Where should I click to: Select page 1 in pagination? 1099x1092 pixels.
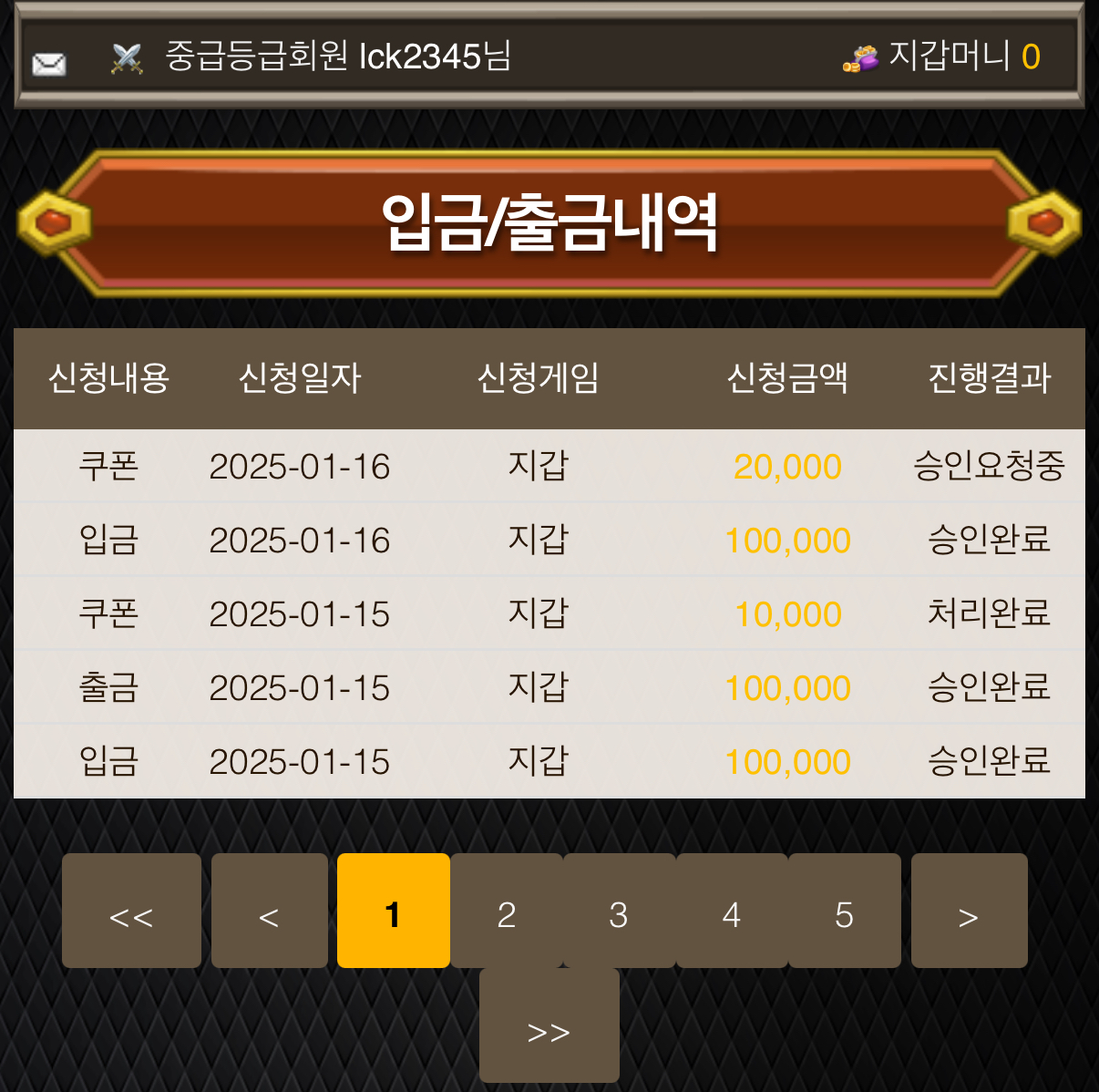393,911
